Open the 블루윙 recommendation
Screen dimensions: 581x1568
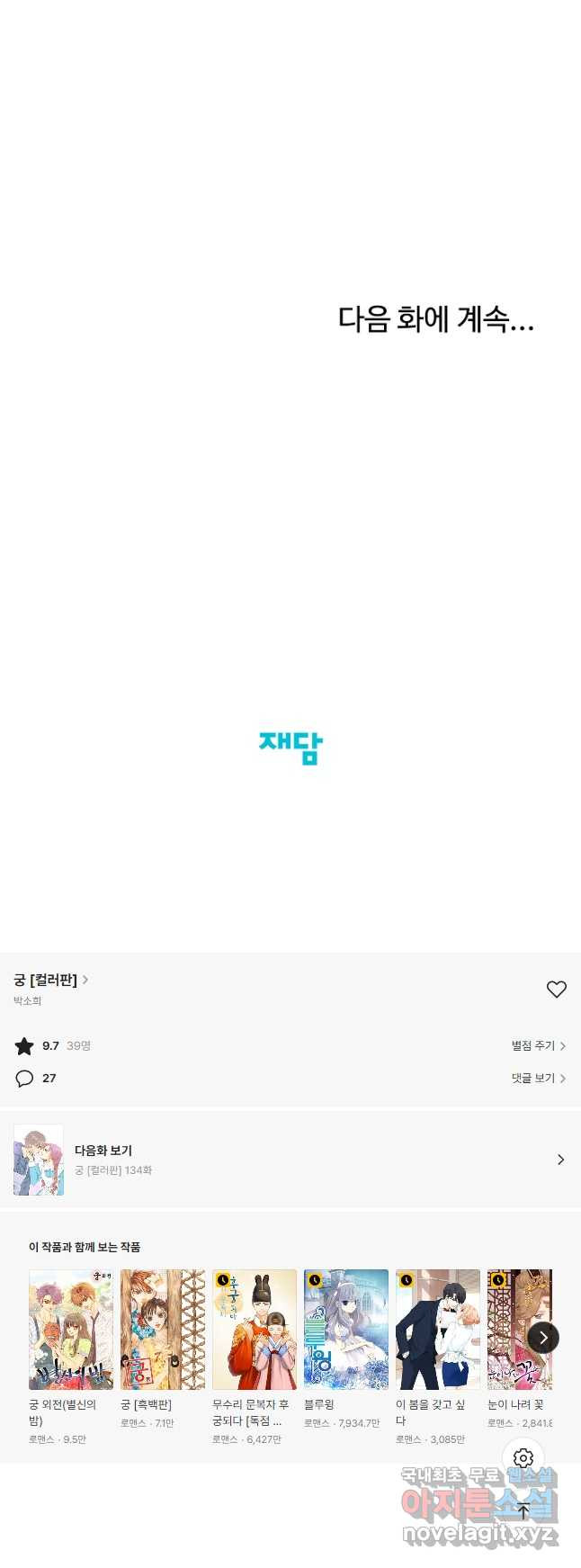[346, 1330]
